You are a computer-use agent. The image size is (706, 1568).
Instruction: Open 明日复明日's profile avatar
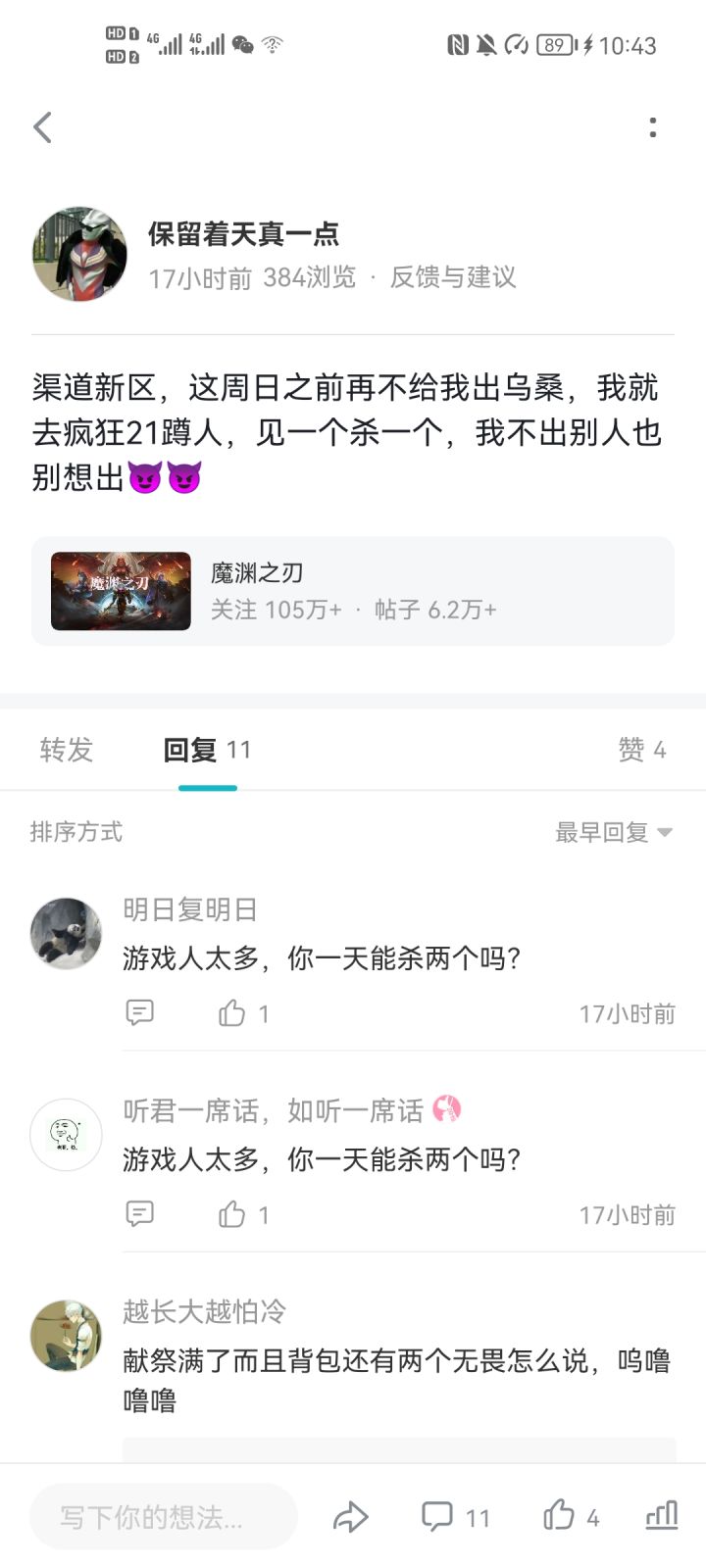pyautogui.click(x=66, y=934)
